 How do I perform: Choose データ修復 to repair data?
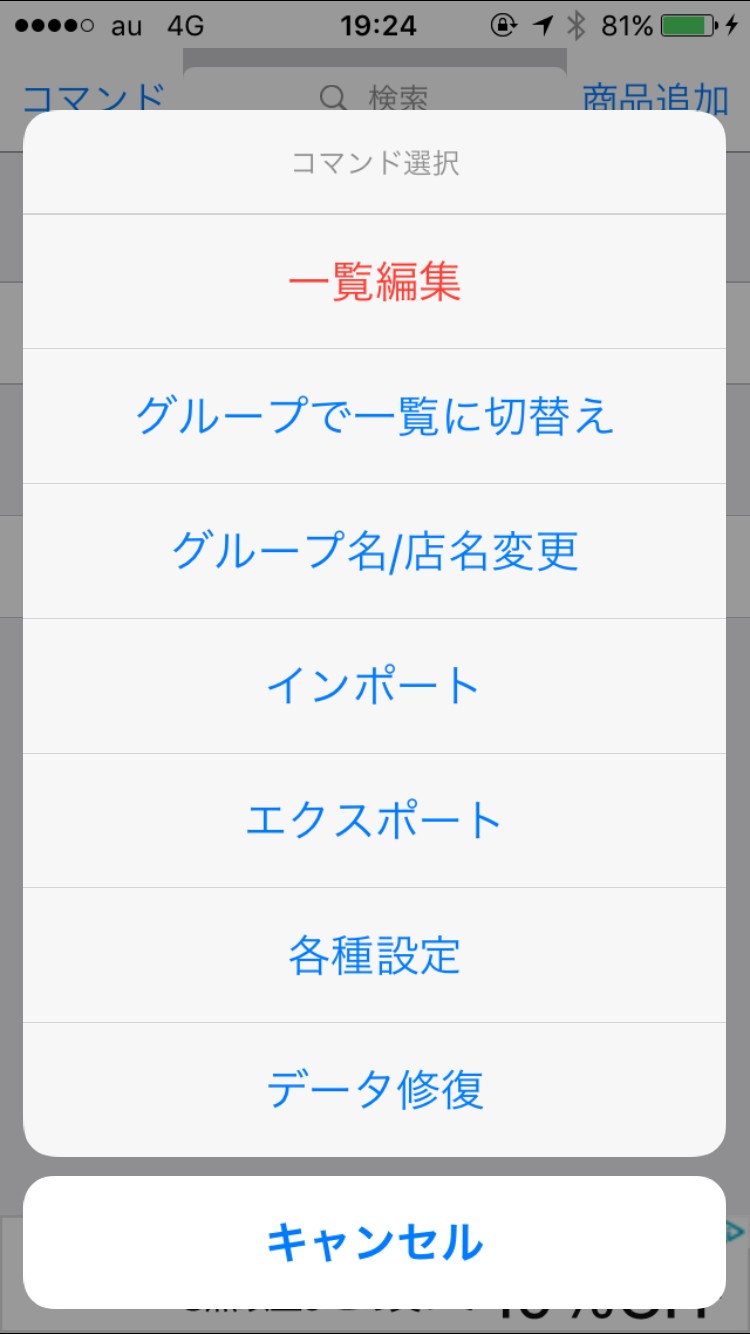click(x=374, y=1089)
